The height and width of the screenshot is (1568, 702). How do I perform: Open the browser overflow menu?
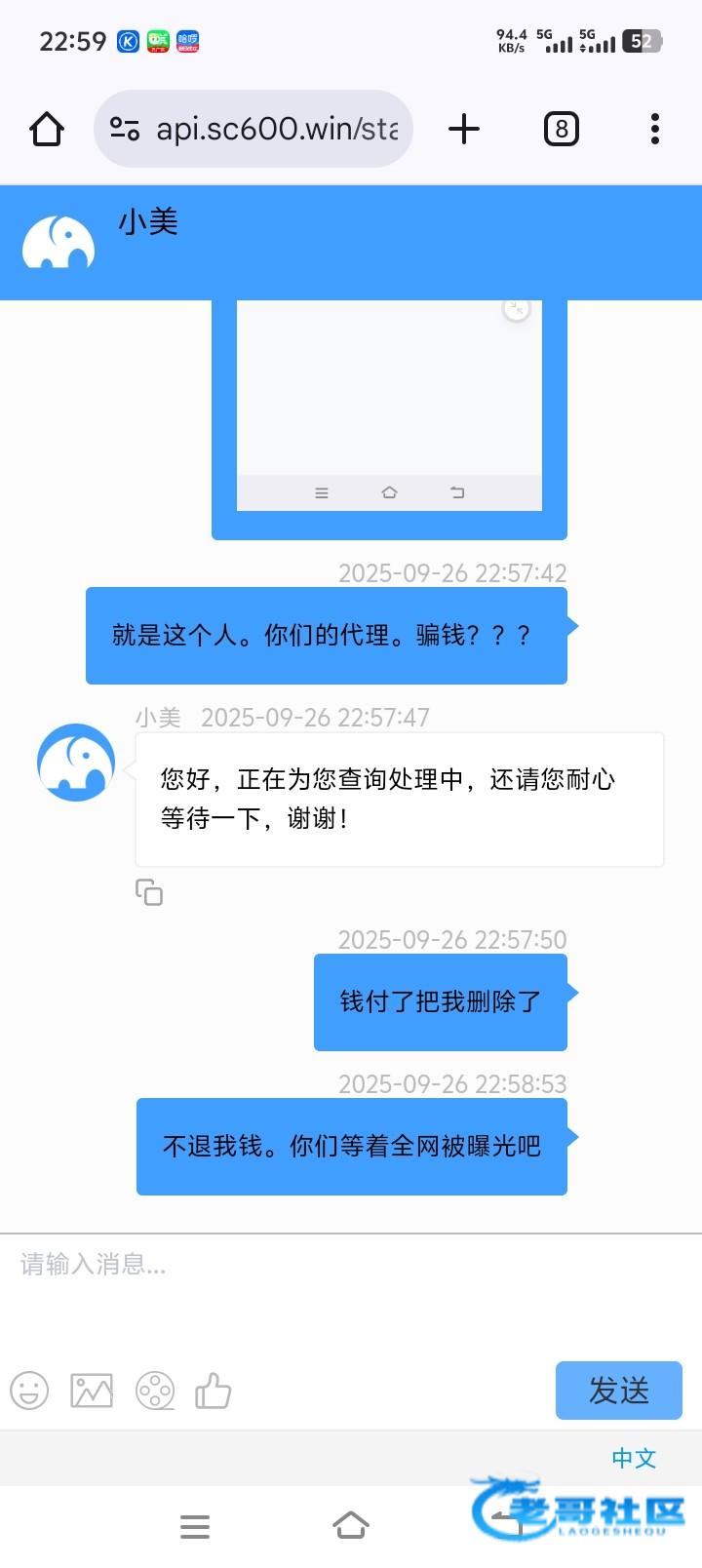tap(654, 129)
